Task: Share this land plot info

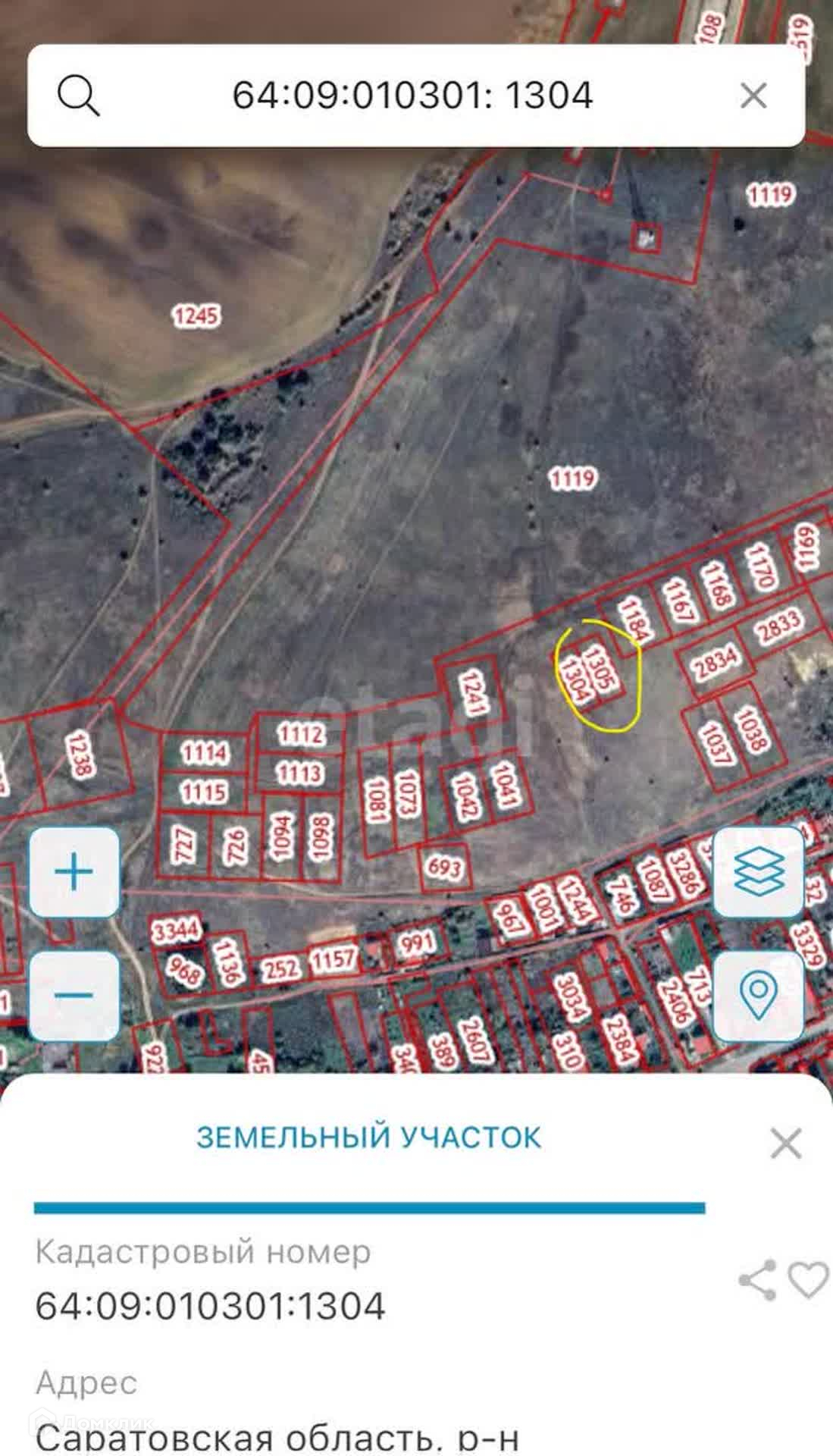Action: (757, 1281)
